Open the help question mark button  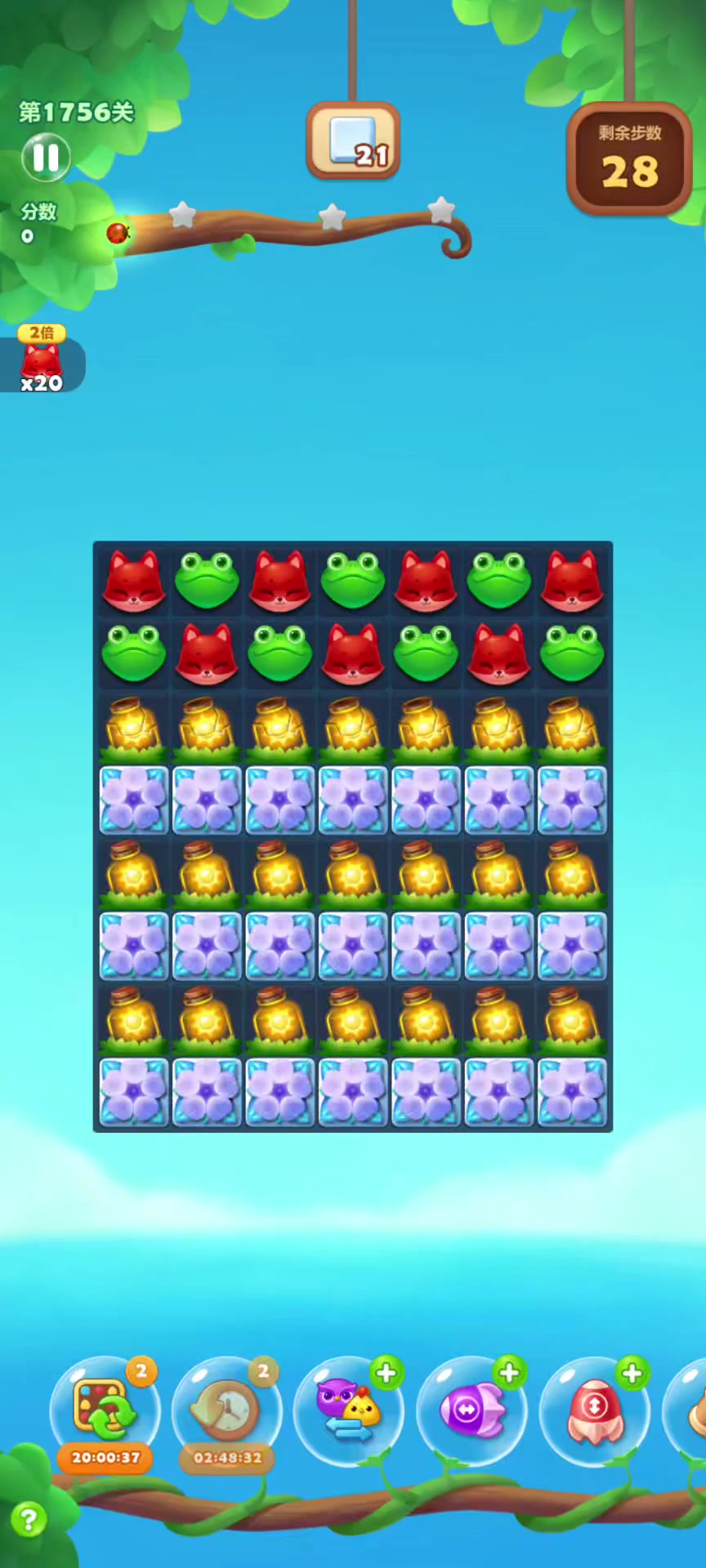point(29,1520)
